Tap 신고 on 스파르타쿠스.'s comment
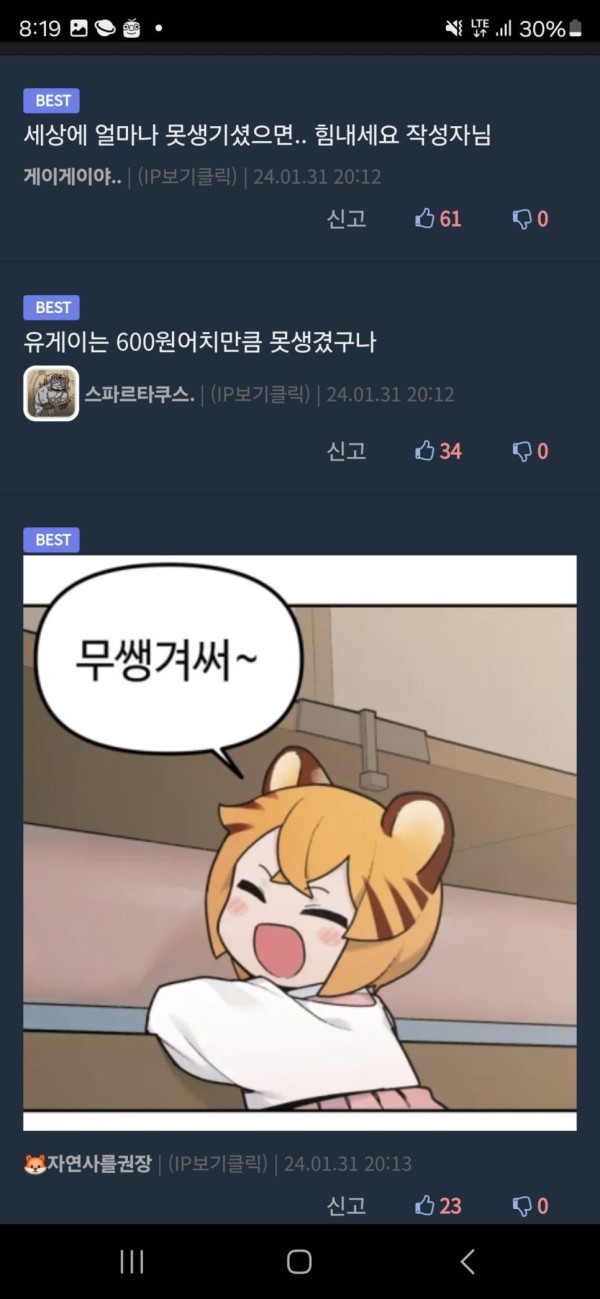This screenshot has height=1299, width=600. click(347, 451)
